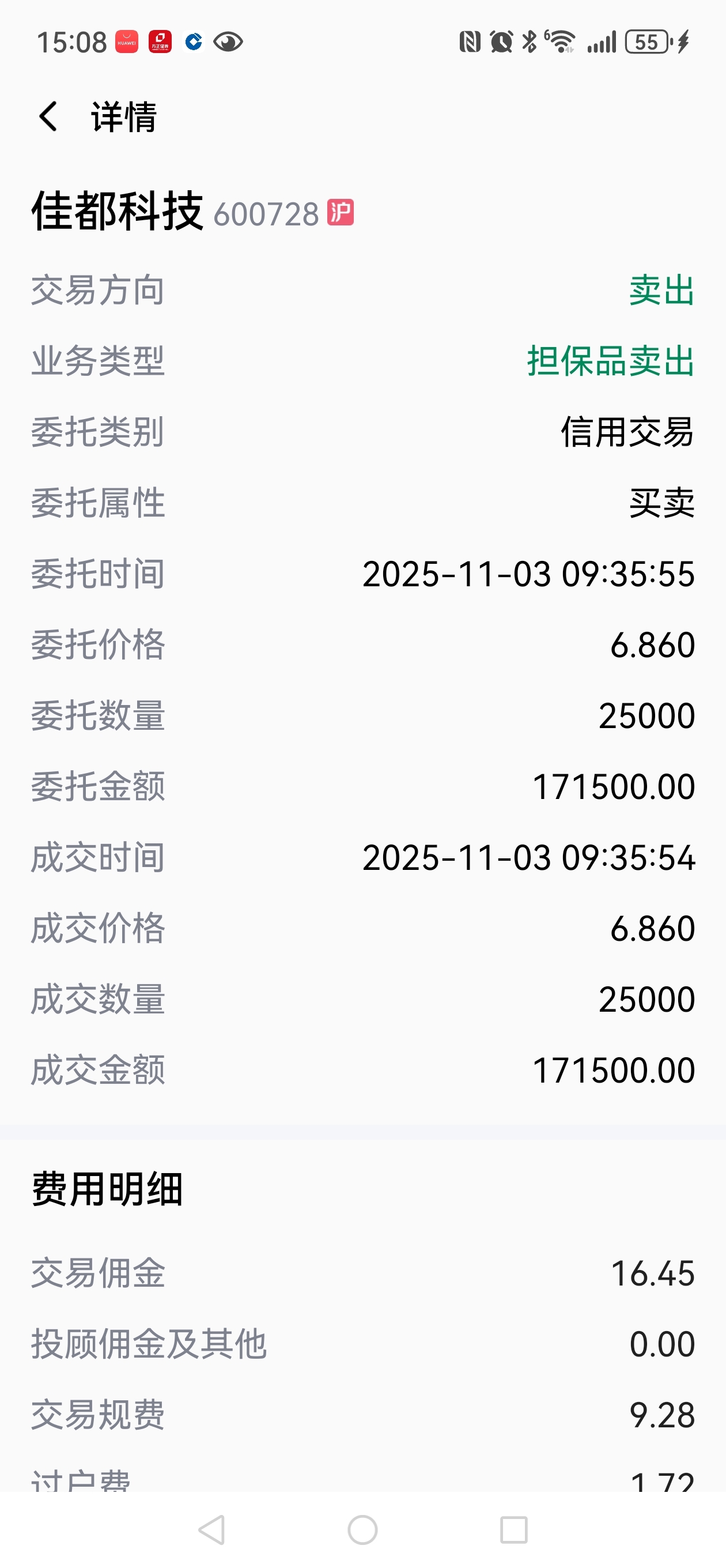Open the recent apps overview
This screenshot has width=726, height=1568.
pyautogui.click(x=513, y=1529)
